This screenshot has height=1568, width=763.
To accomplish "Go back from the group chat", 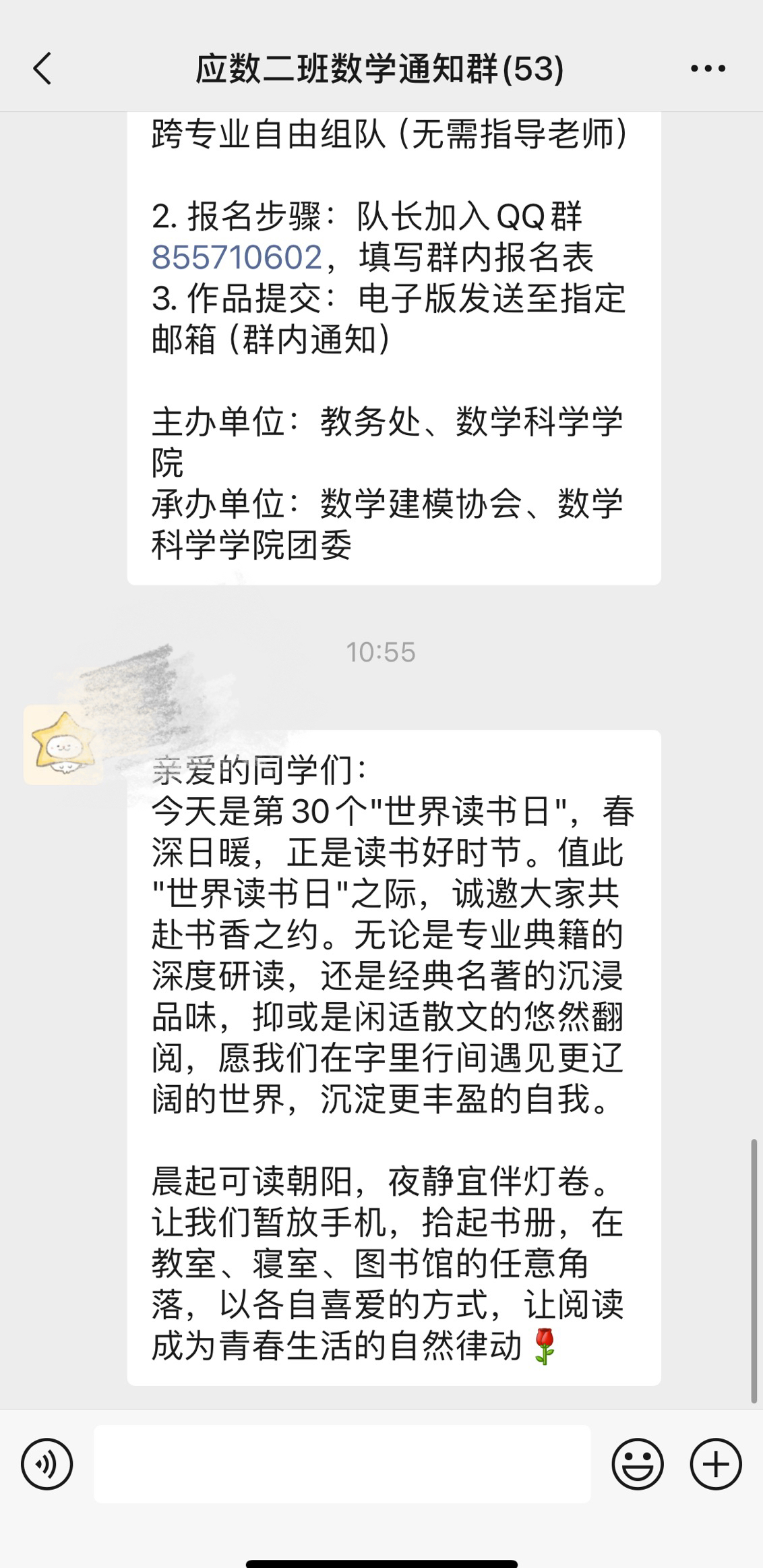I will pos(42,69).
